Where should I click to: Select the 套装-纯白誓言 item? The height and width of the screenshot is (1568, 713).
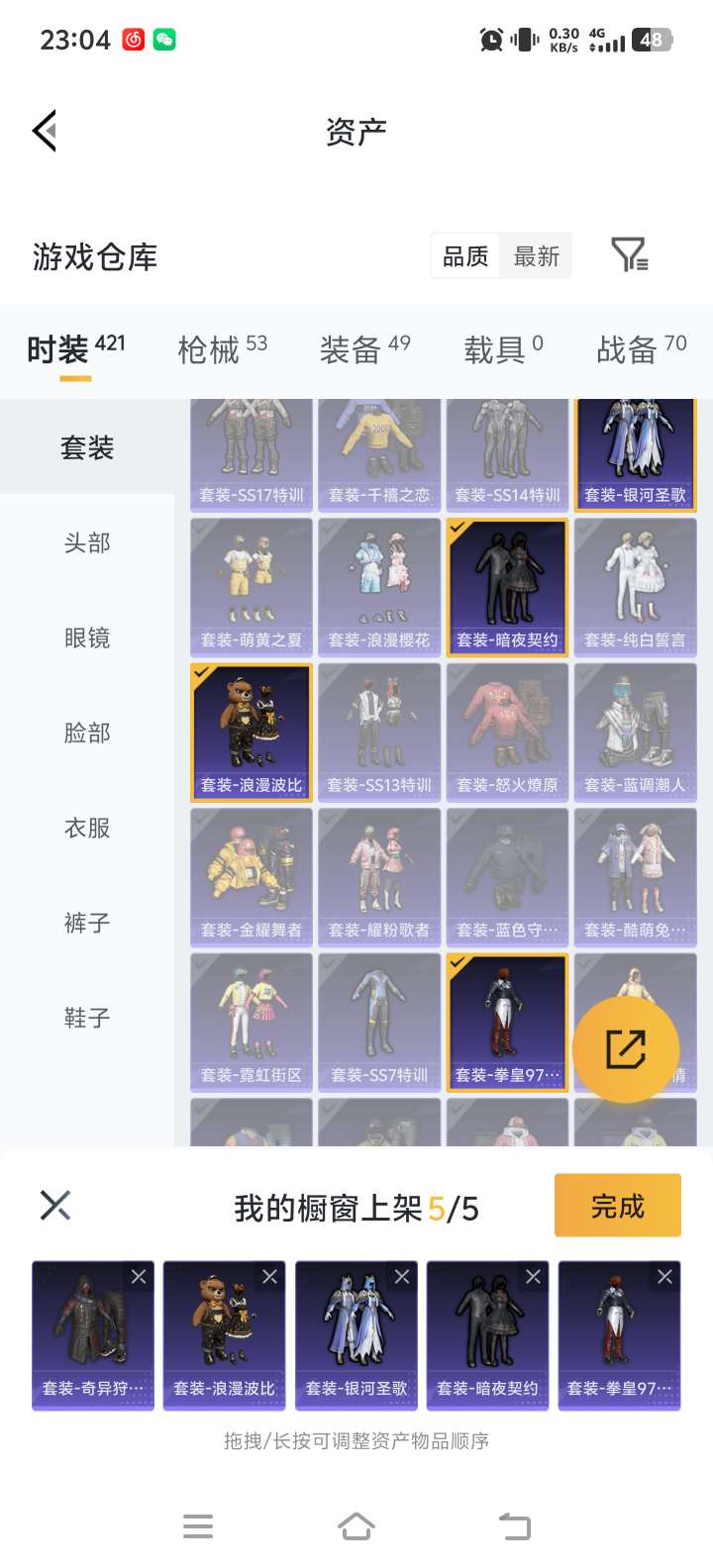(x=635, y=587)
